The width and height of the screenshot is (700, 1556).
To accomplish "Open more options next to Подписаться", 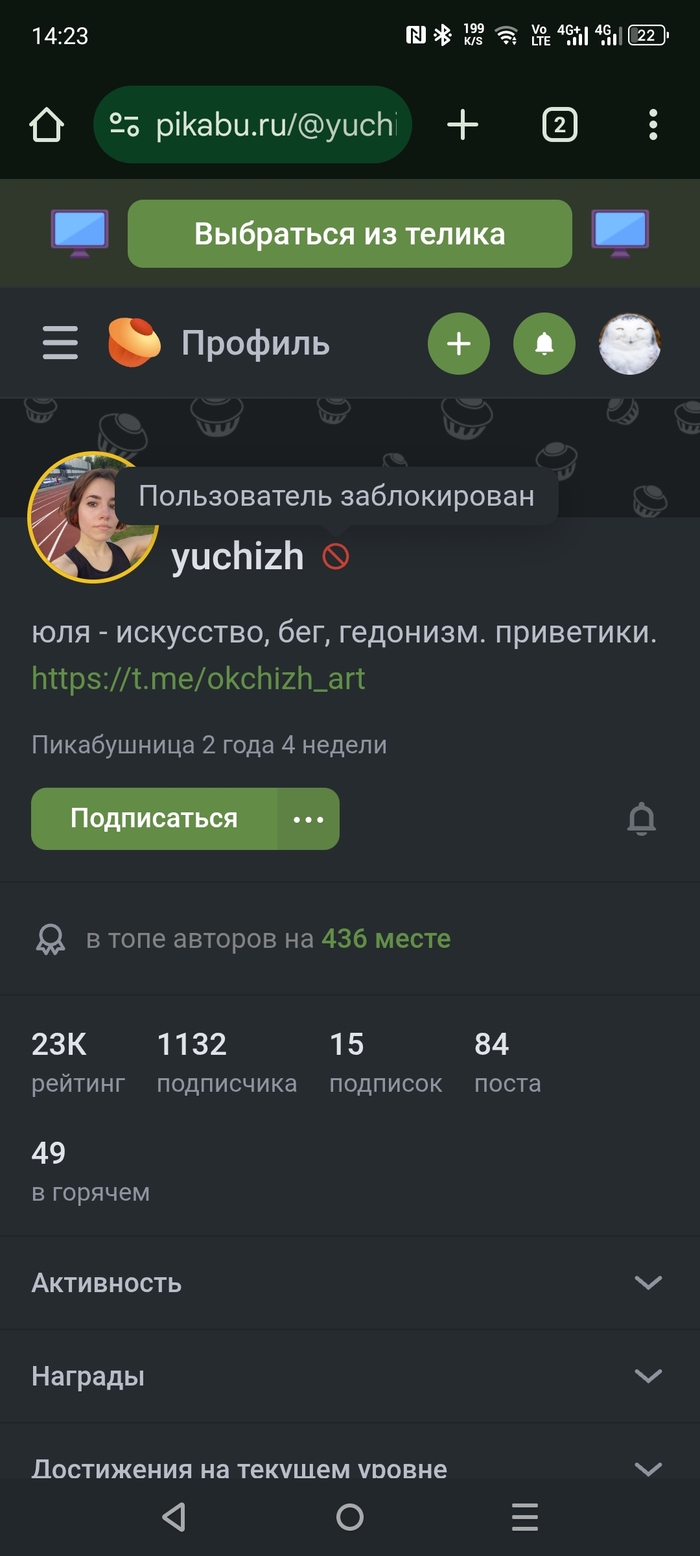I will click(308, 819).
